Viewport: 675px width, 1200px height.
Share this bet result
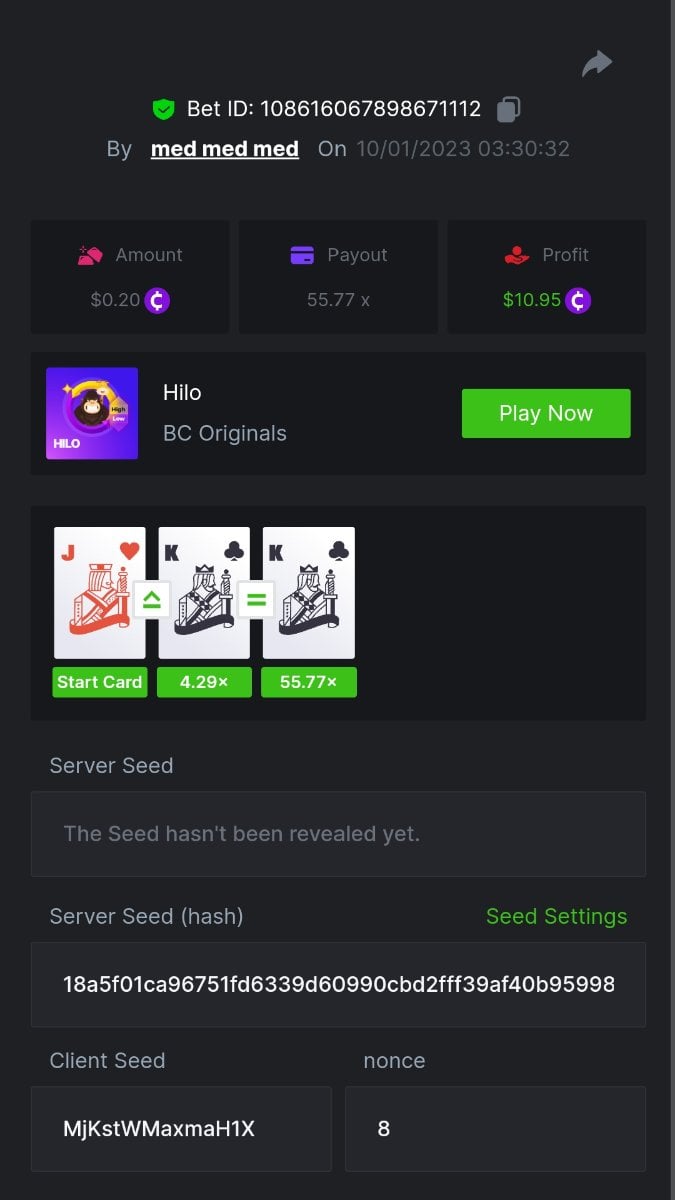[597, 64]
